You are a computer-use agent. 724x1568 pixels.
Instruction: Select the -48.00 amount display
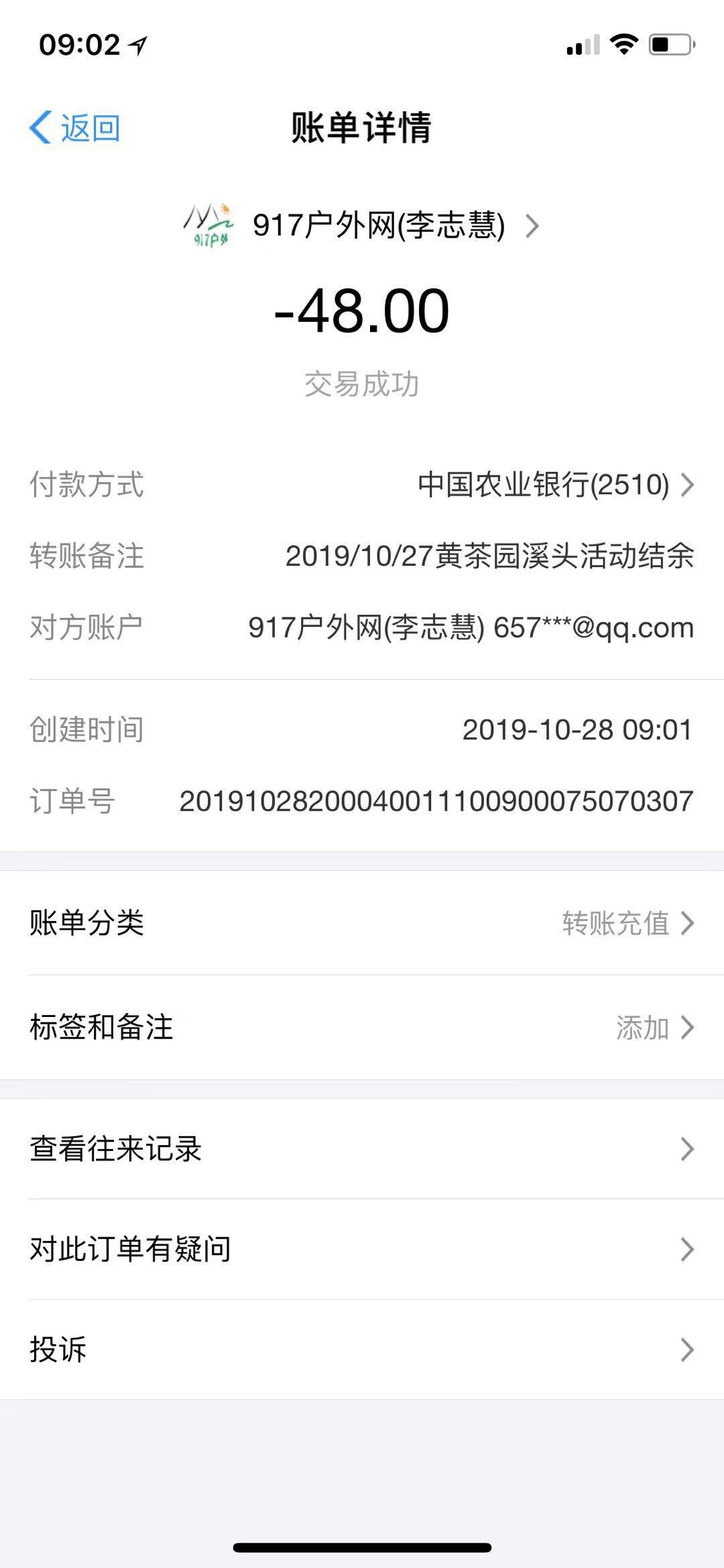(x=362, y=310)
